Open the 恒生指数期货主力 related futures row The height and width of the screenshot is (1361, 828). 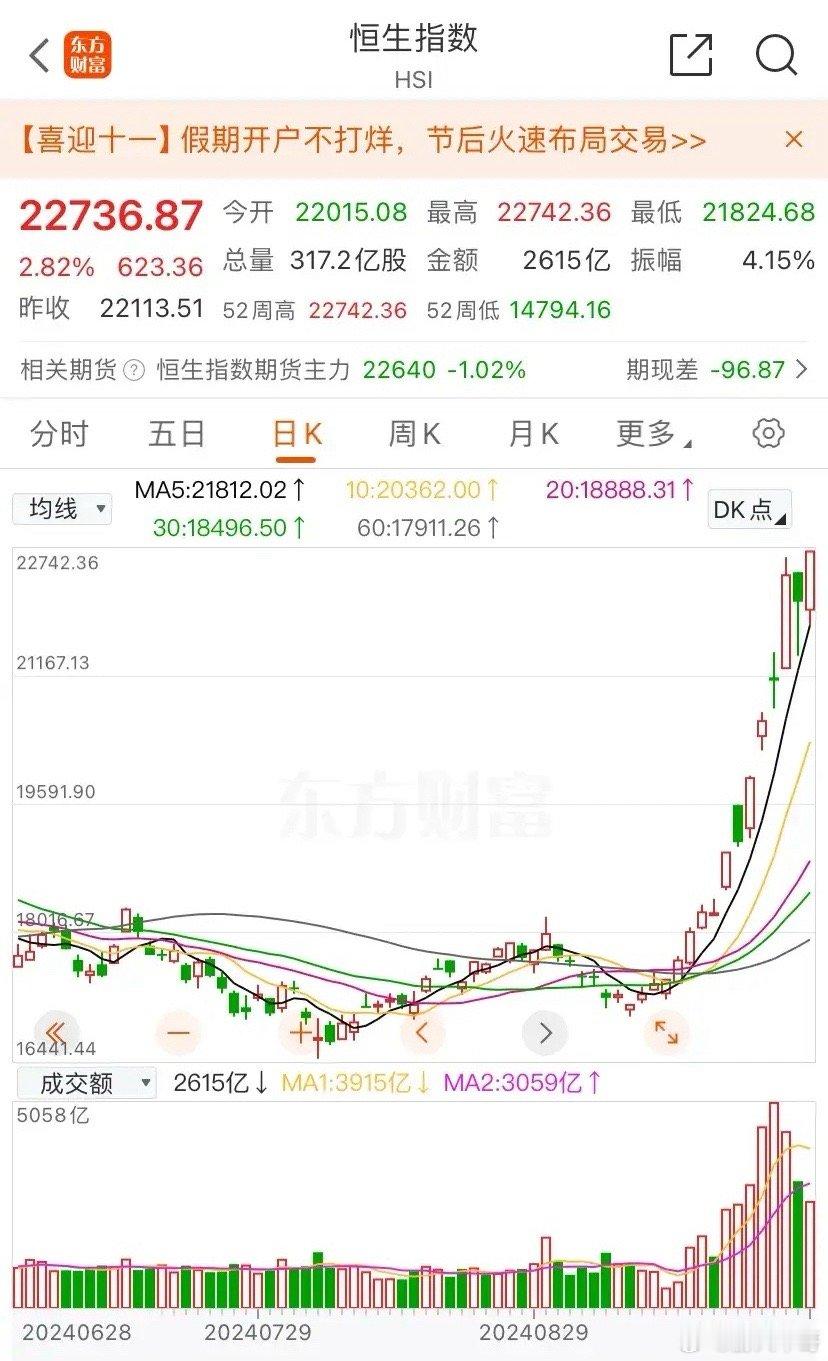[x=414, y=370]
